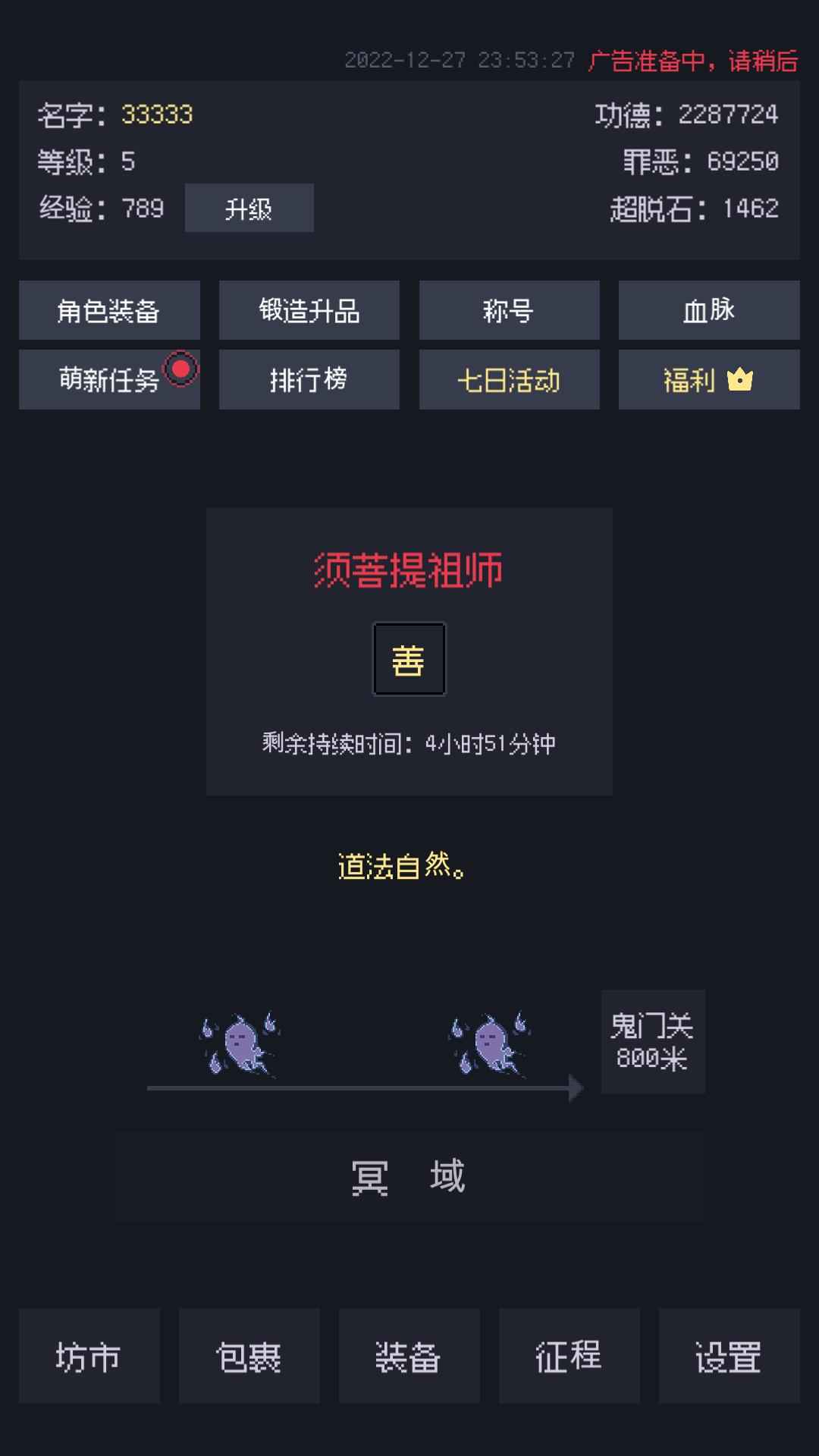Open the 福利 benefits page
This screenshot has width=819, height=1456.
[x=709, y=379]
